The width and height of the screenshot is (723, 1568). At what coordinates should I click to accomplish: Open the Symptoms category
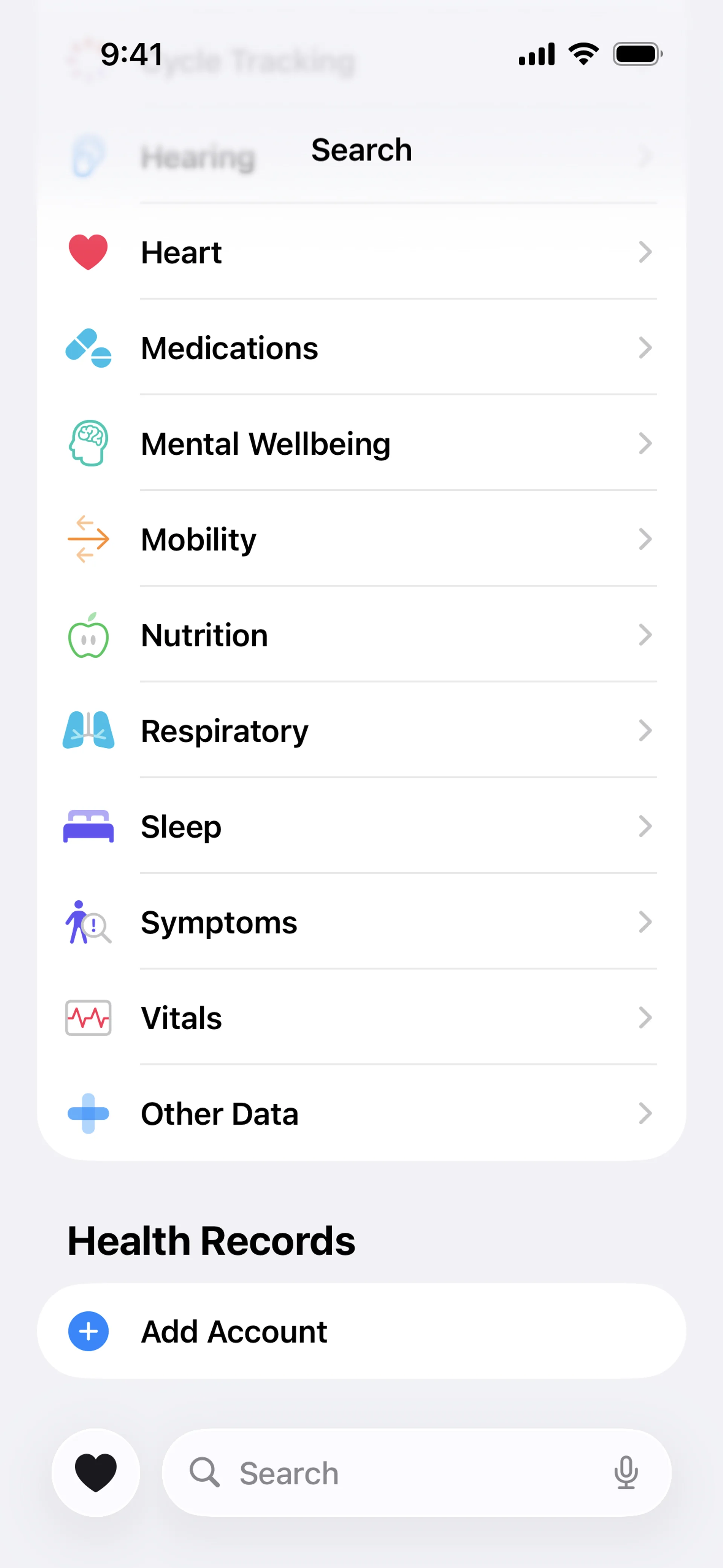tap(361, 922)
